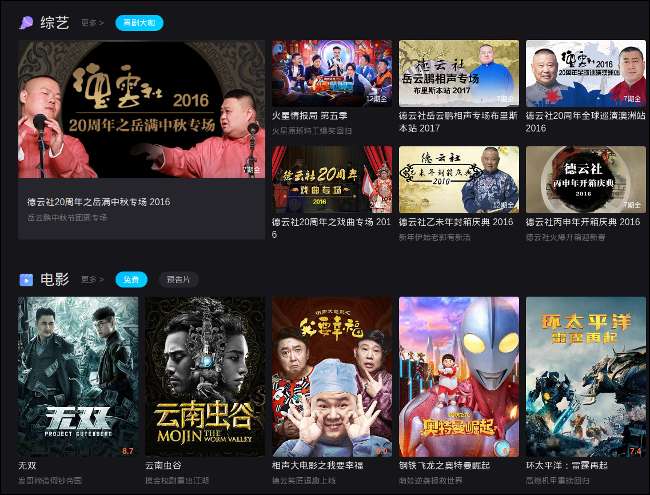Open 德云社乙未年封箱庆典 2016
This screenshot has height=495, width=650.
458,179
